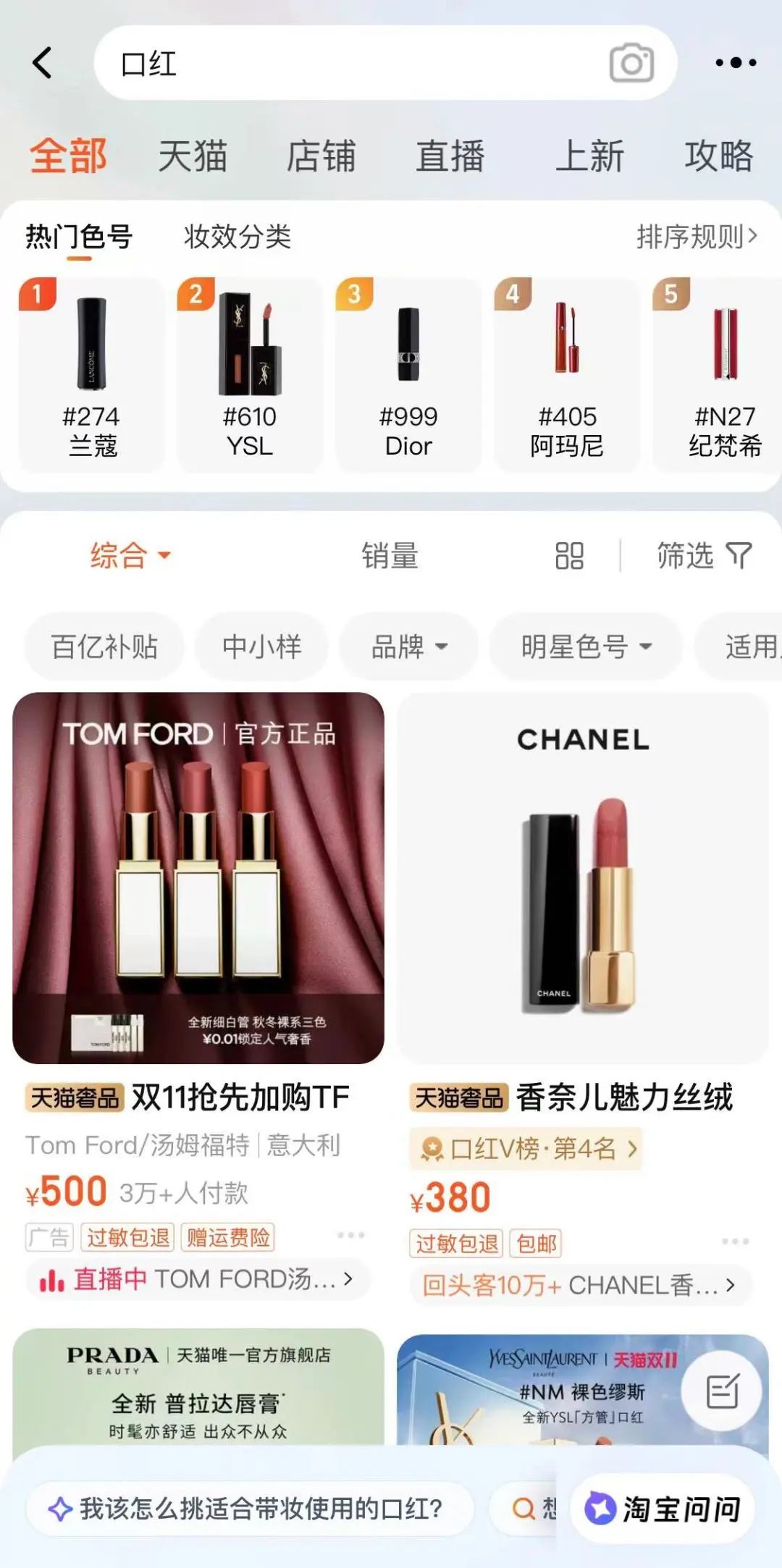Open 淘宝问问 assistant
782x1568 pixels.
pos(663,1509)
